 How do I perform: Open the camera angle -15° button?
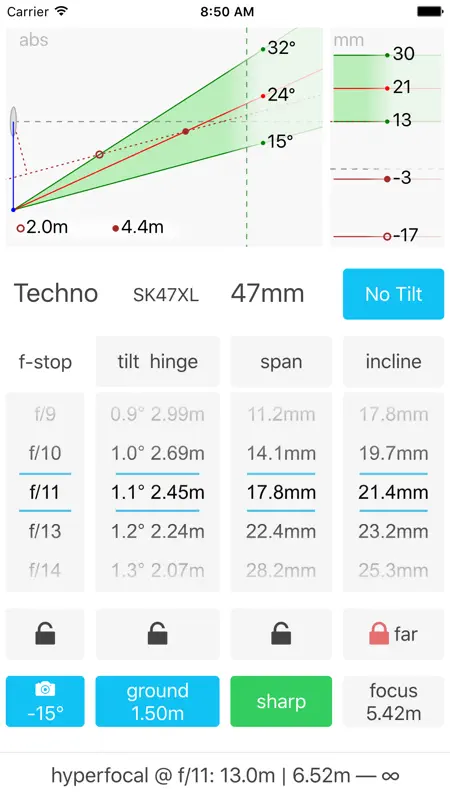[45, 702]
